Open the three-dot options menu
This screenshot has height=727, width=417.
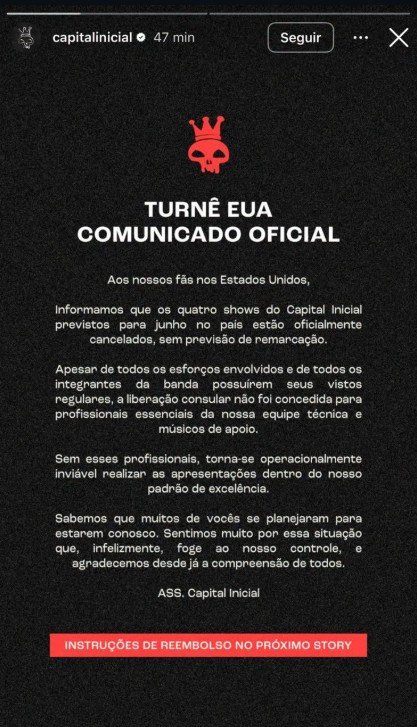[x=361, y=38]
